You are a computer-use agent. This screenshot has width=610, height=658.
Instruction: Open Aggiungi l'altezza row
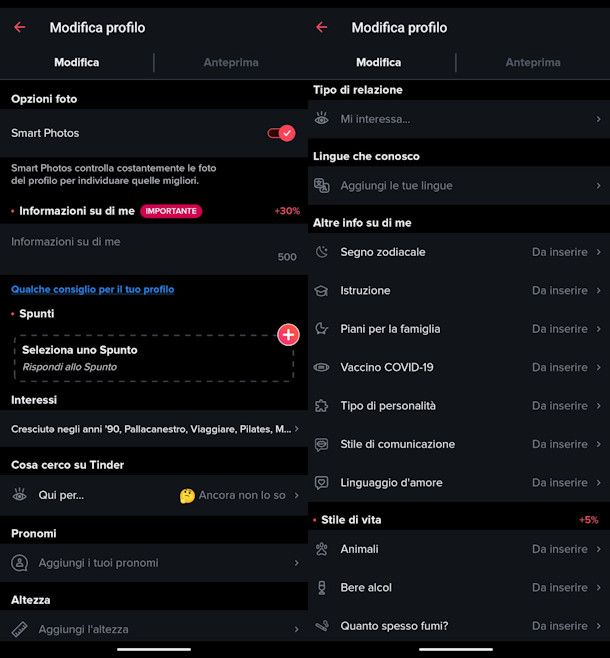click(153, 629)
